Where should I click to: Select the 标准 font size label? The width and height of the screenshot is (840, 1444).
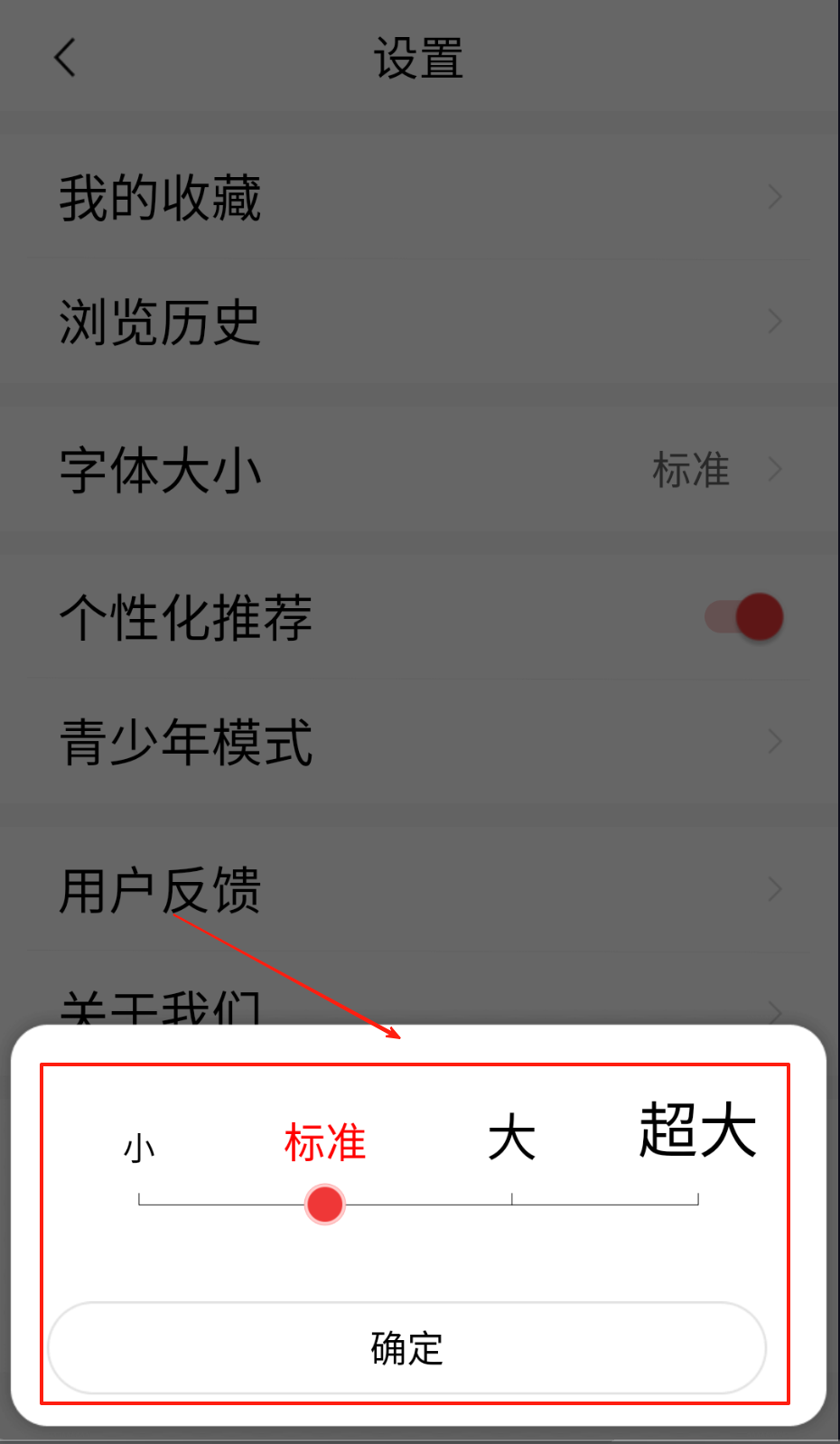tap(325, 1142)
